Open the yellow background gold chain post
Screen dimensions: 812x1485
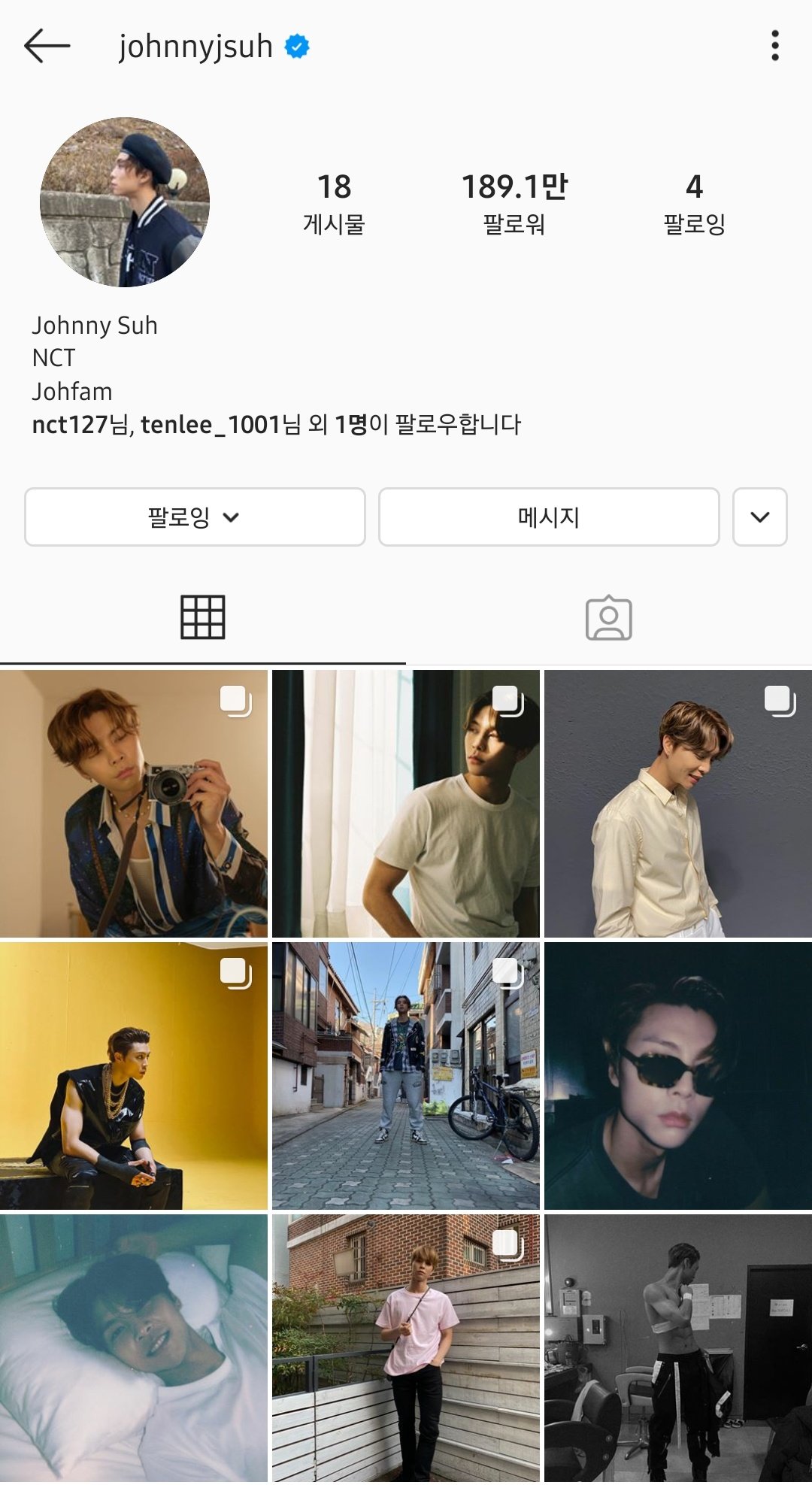pos(134,1076)
